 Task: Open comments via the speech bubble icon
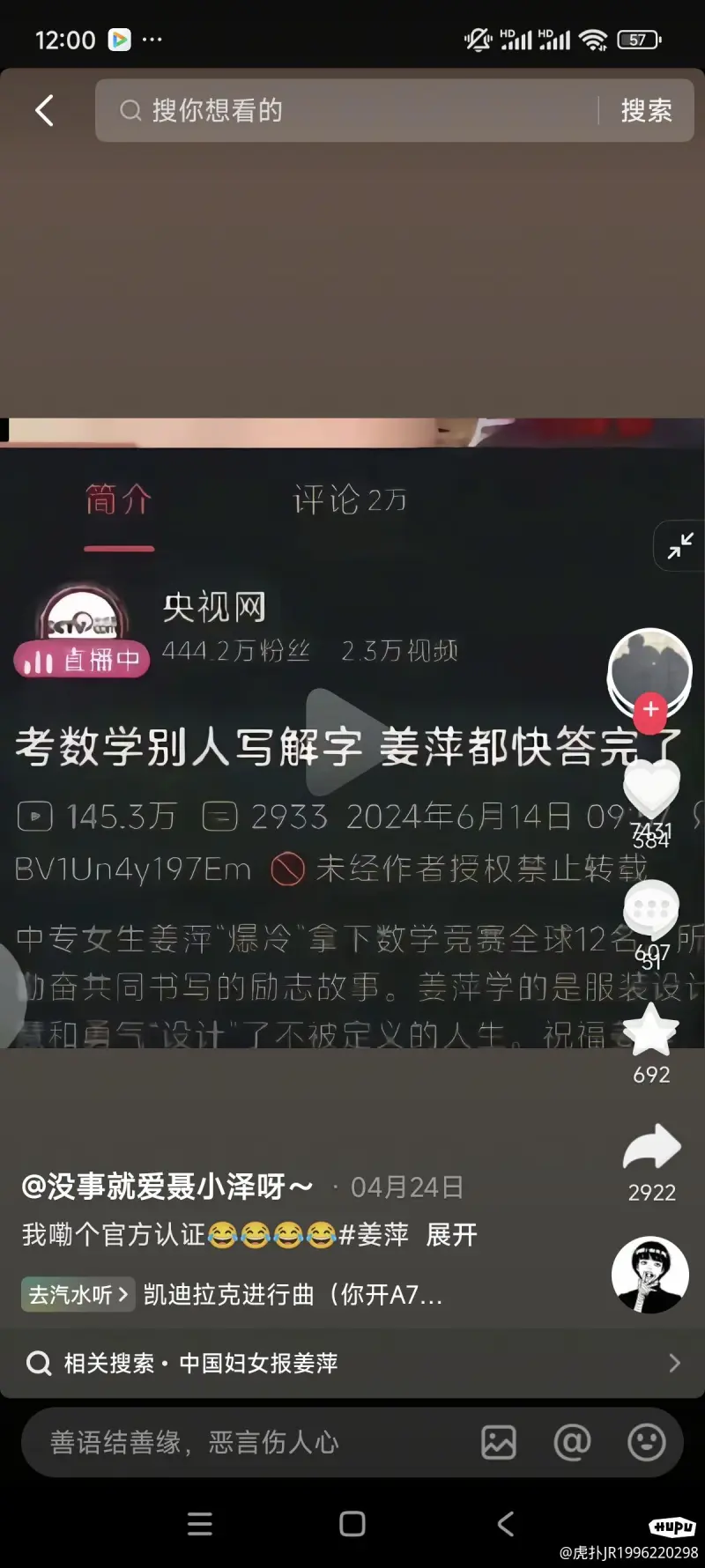point(650,910)
